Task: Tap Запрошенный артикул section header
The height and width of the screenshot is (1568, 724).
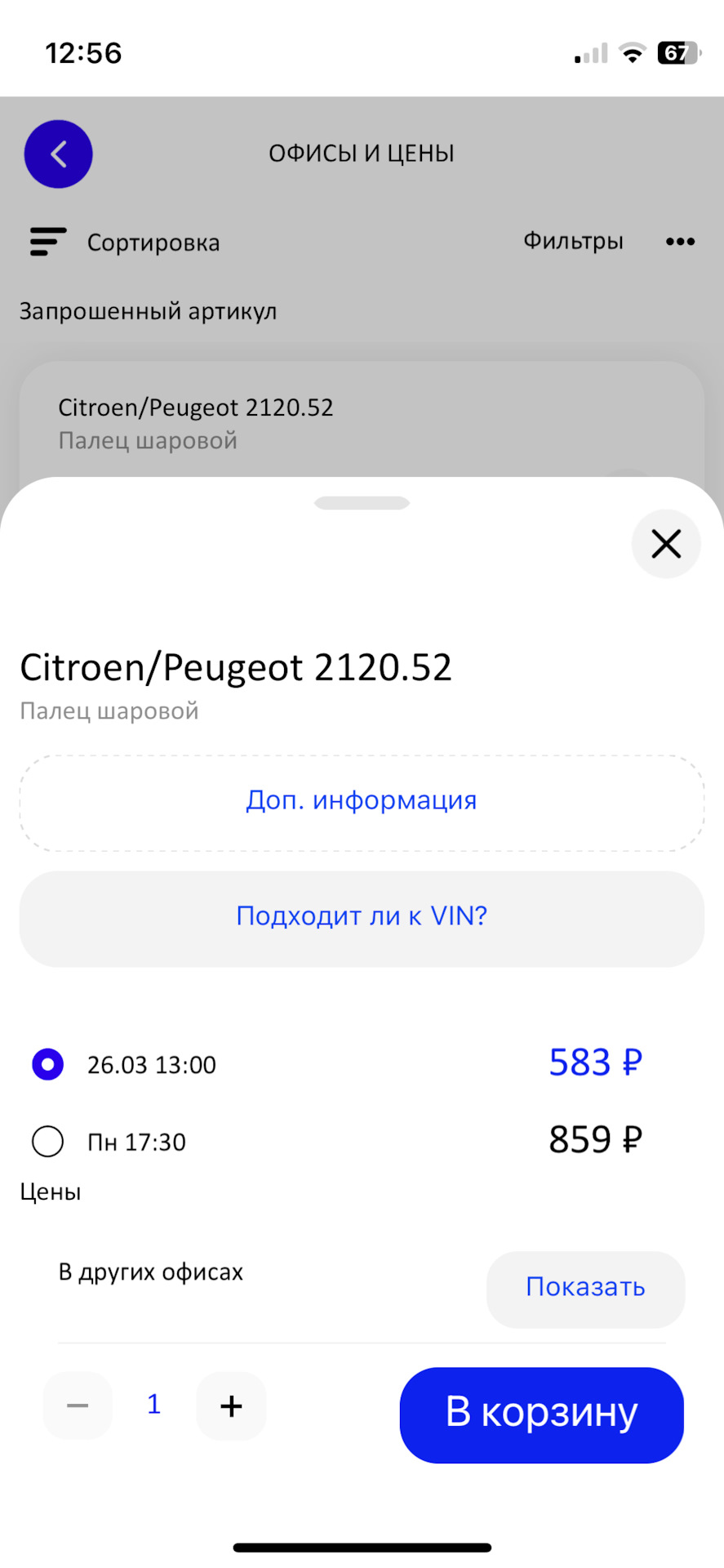Action: pos(149,311)
